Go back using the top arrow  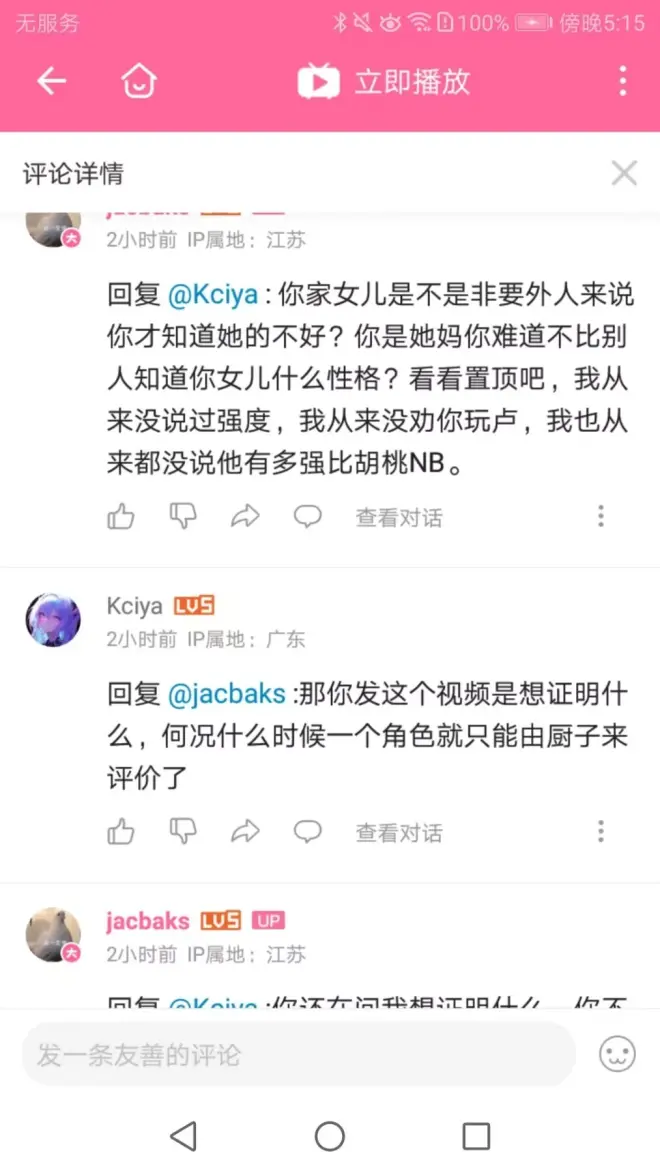(x=51, y=81)
